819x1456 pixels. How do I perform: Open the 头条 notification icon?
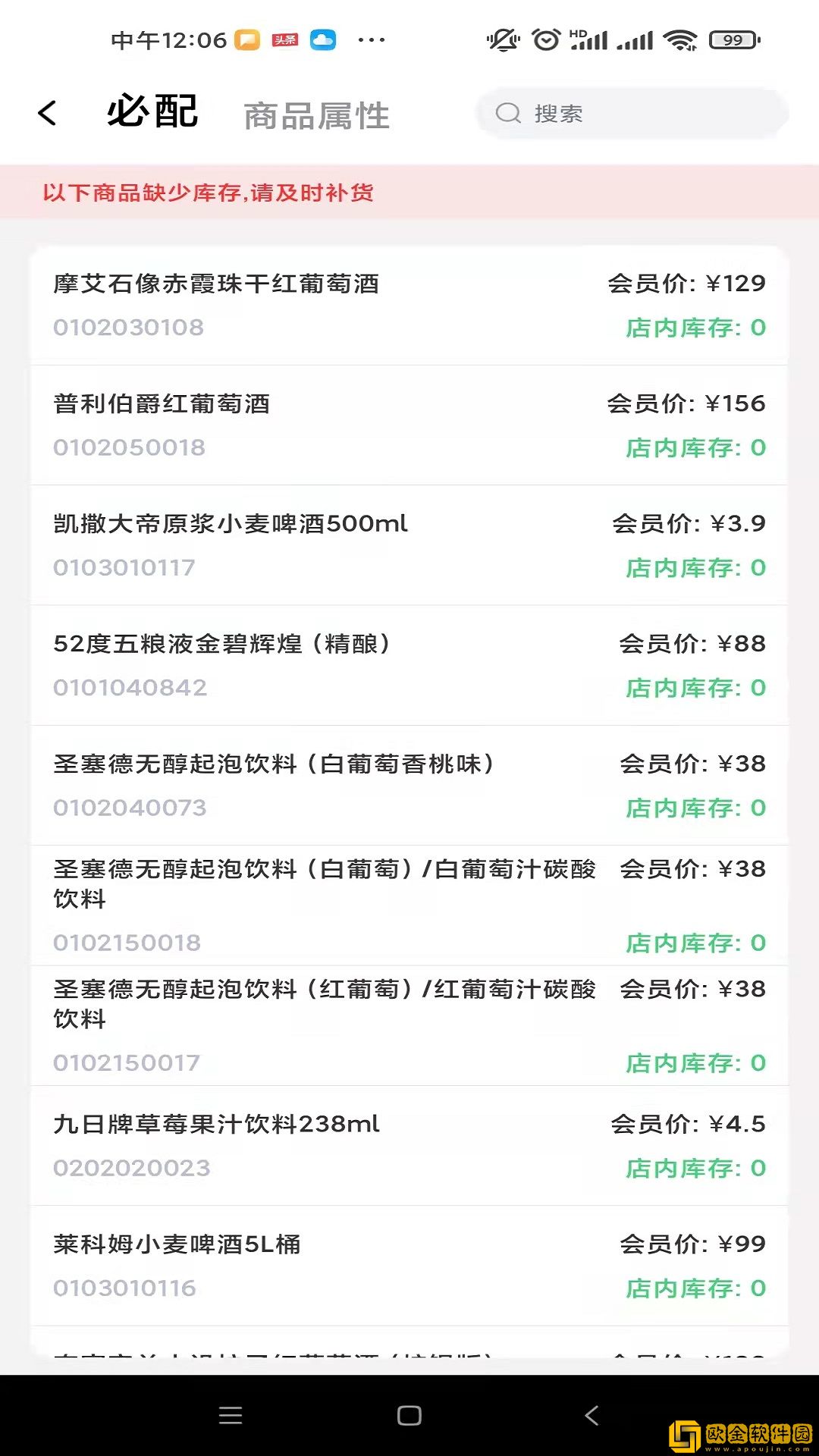pyautogui.click(x=284, y=38)
